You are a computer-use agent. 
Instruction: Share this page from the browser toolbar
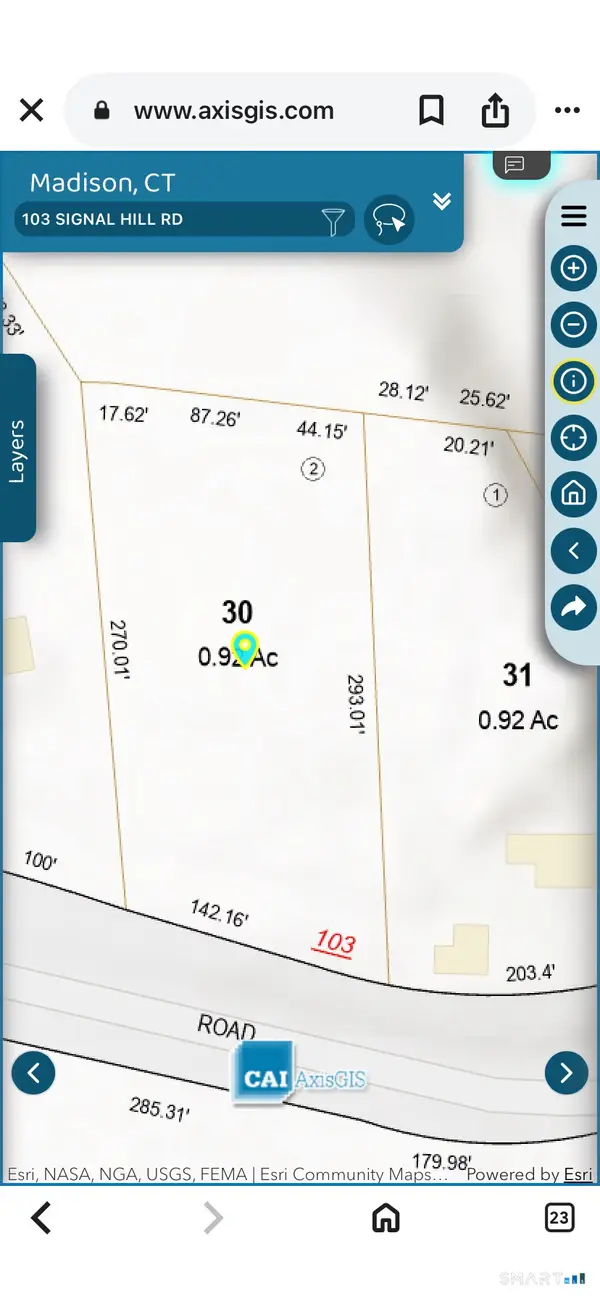tap(495, 111)
